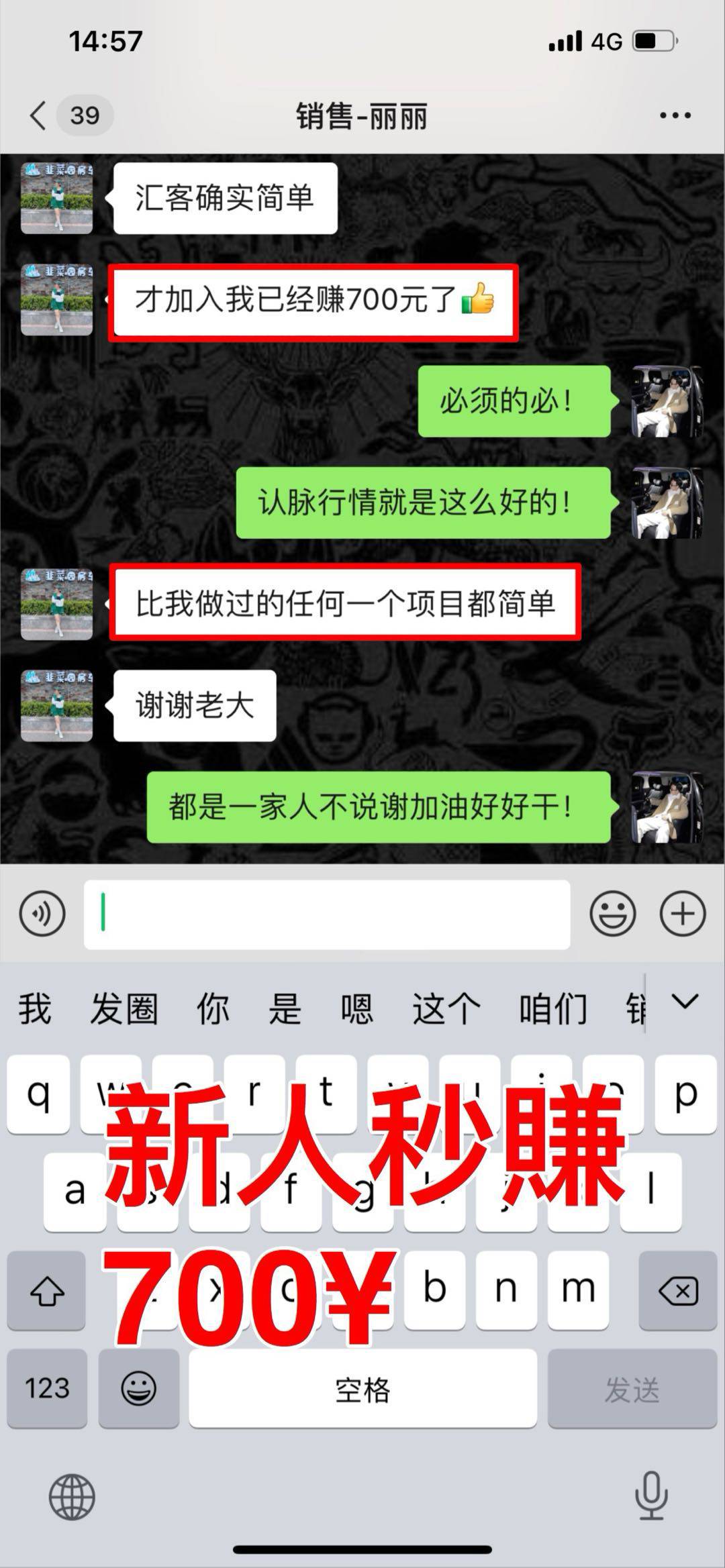The width and height of the screenshot is (725, 1568).
Task: Tap the 空格 space key
Action: tap(362, 1388)
